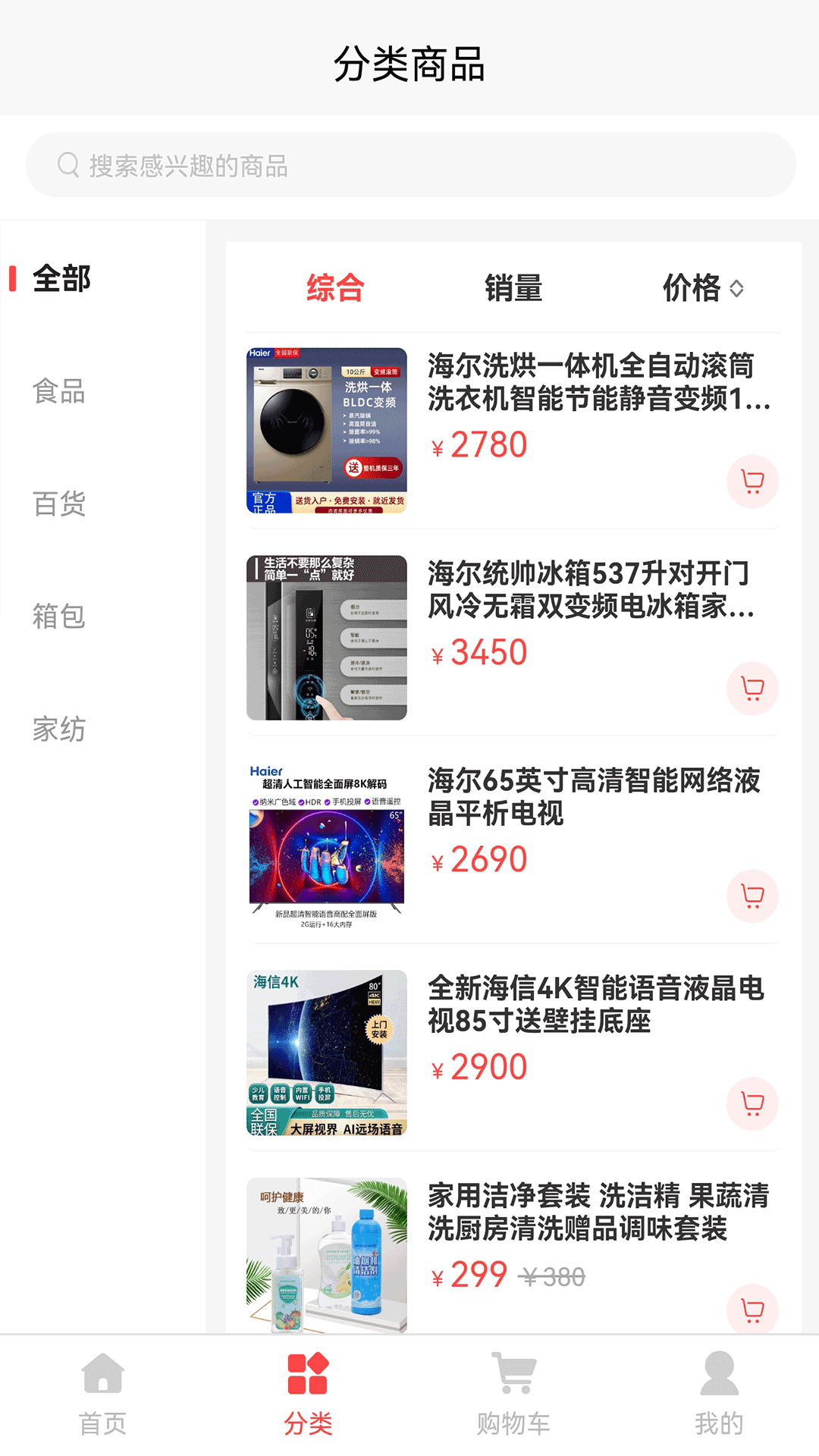Open the 百货 category
The height and width of the screenshot is (1456, 819).
click(x=59, y=504)
